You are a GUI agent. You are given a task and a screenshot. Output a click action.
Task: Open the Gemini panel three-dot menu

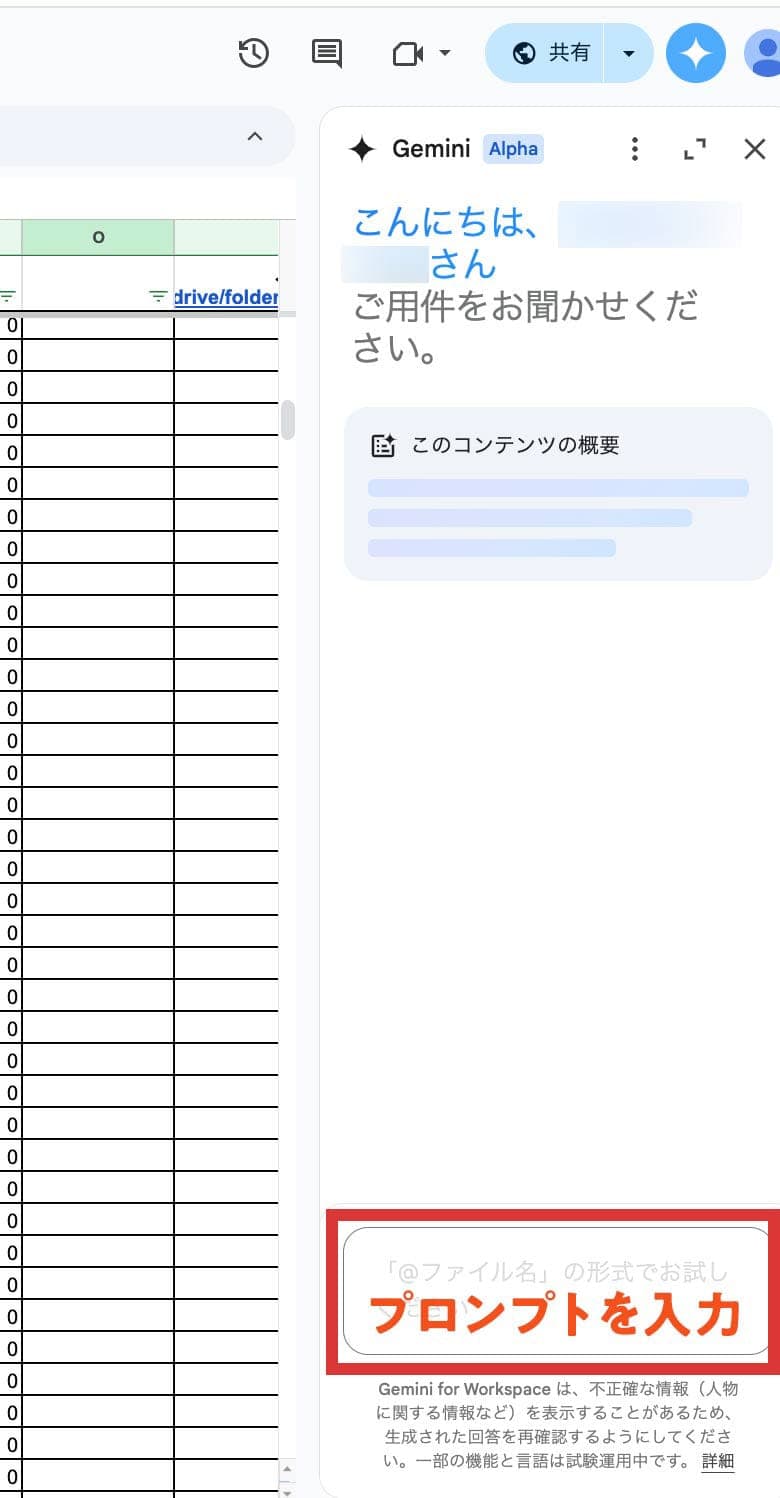click(634, 150)
